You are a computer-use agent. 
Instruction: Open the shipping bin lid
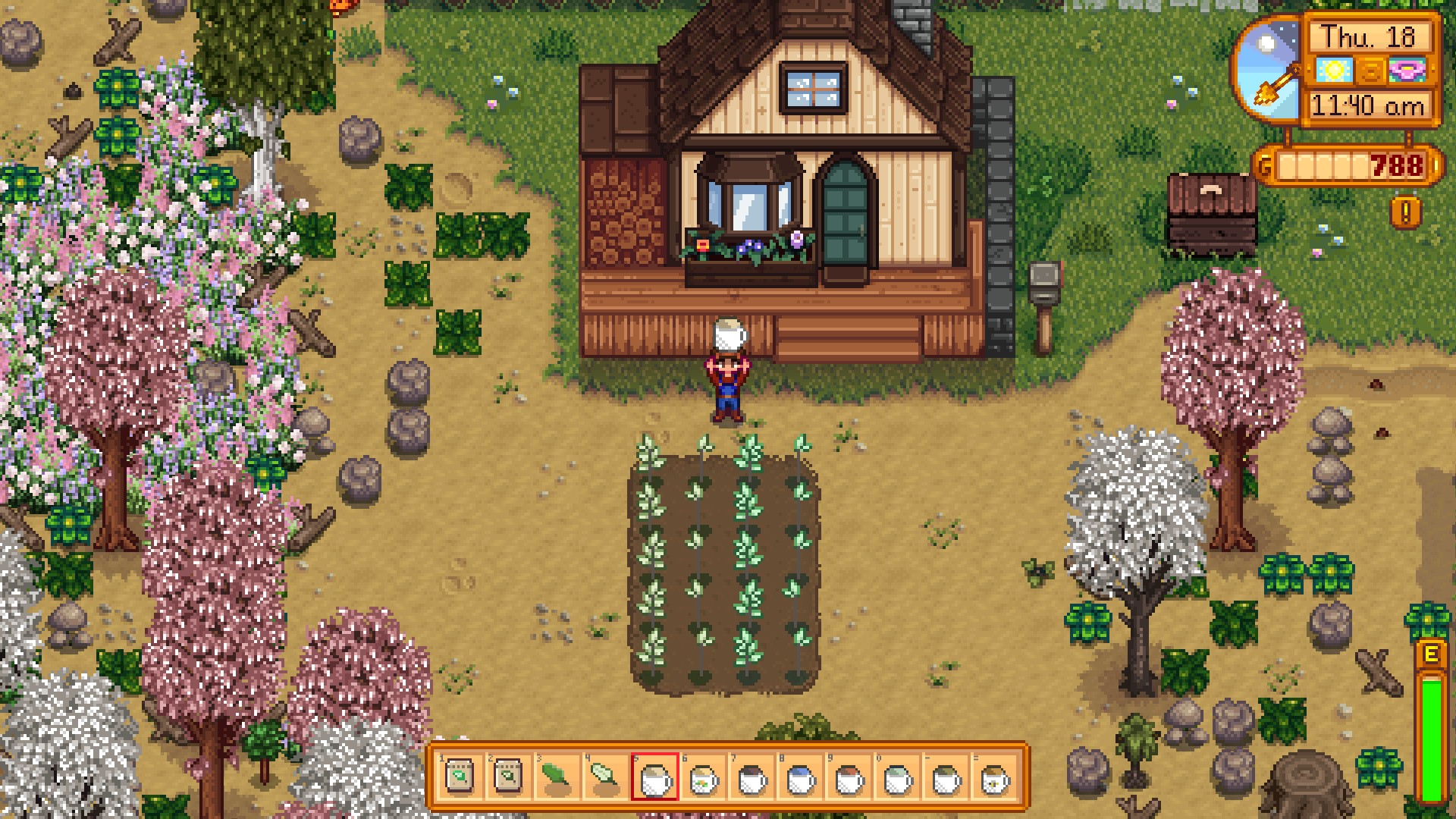point(1211,193)
